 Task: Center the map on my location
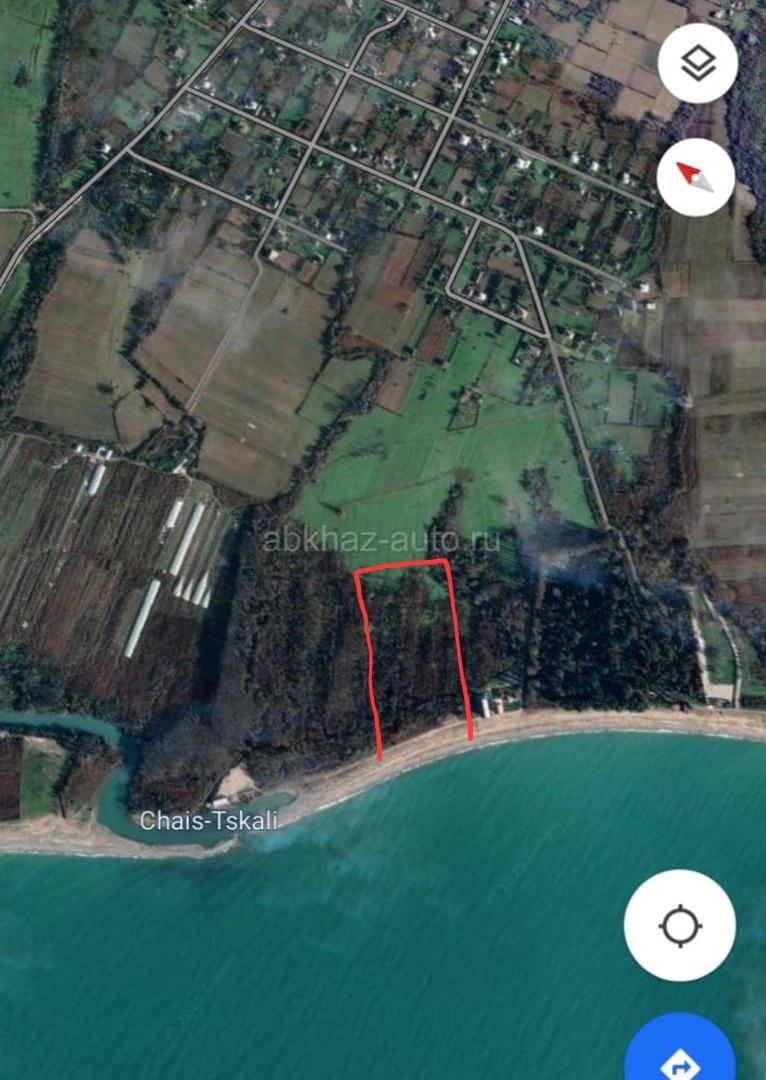click(x=680, y=925)
